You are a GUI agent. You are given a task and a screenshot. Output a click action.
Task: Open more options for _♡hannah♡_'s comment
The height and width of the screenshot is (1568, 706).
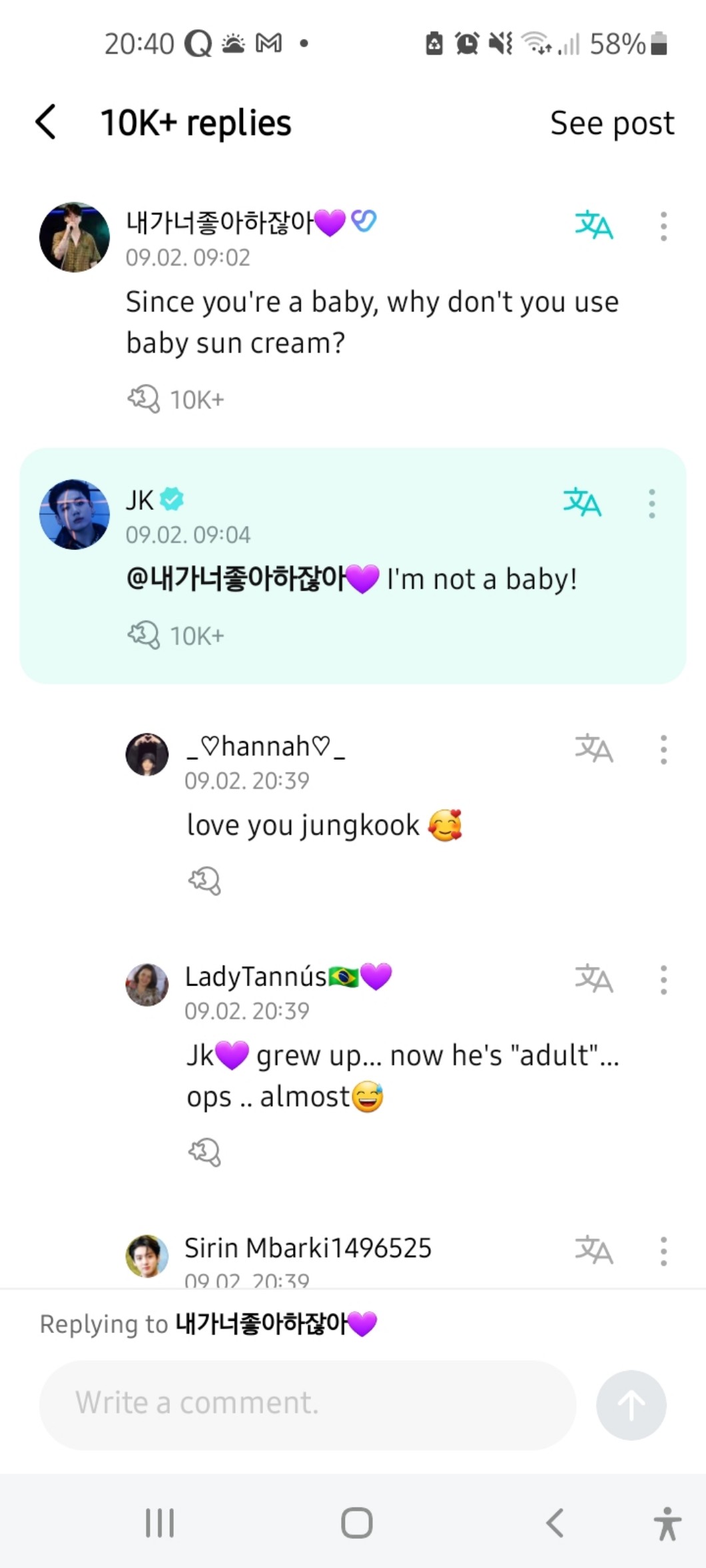click(663, 750)
